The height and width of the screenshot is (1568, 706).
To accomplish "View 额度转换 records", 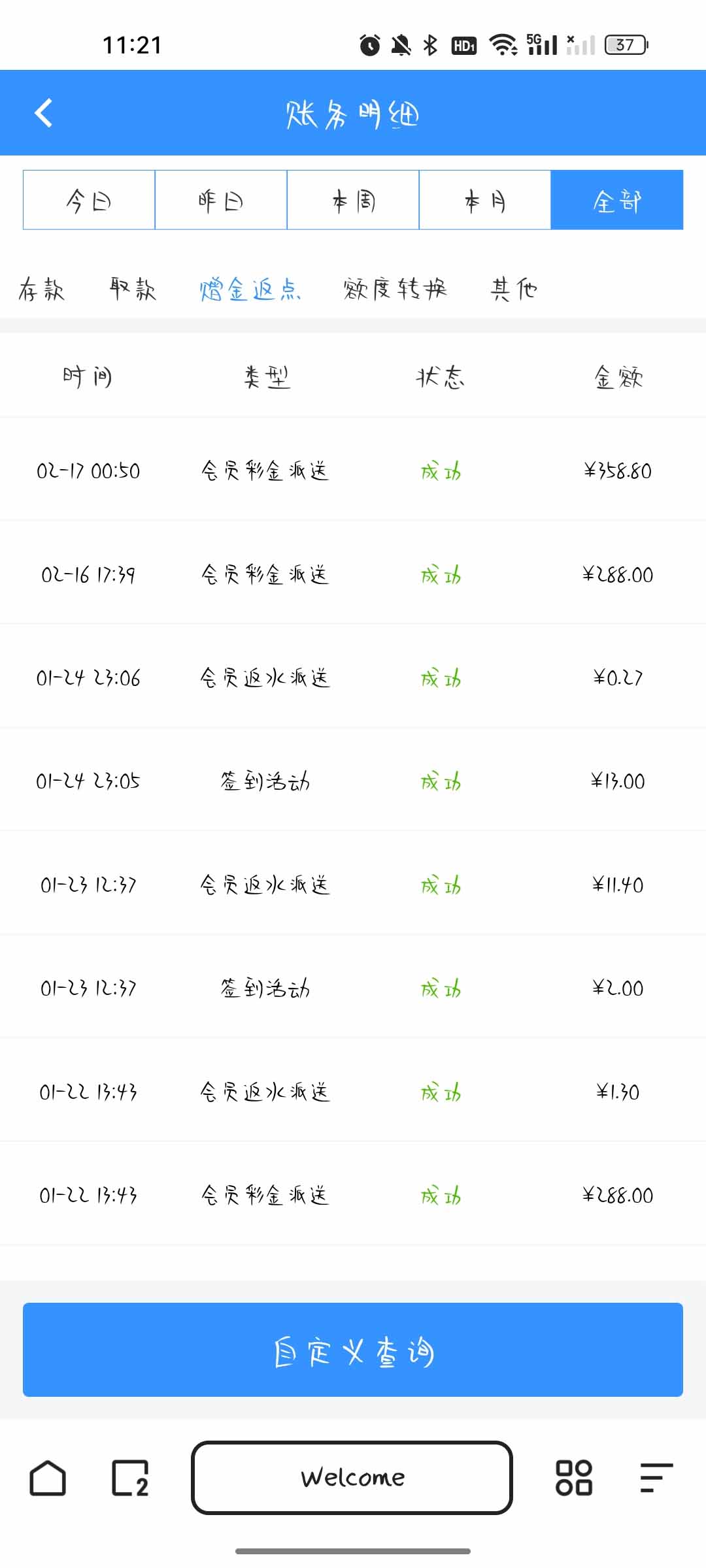I will point(395,289).
